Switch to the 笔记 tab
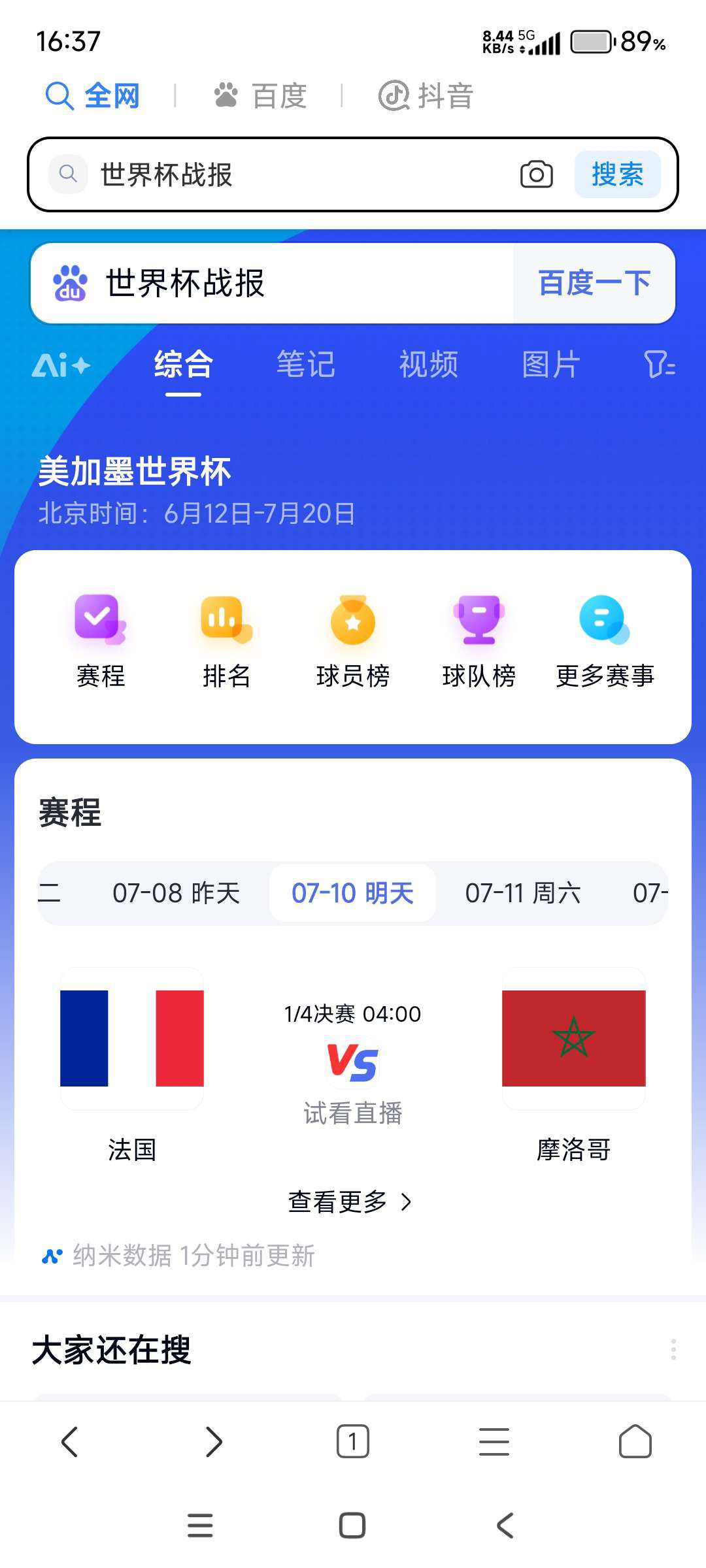706x1568 pixels. (306, 365)
